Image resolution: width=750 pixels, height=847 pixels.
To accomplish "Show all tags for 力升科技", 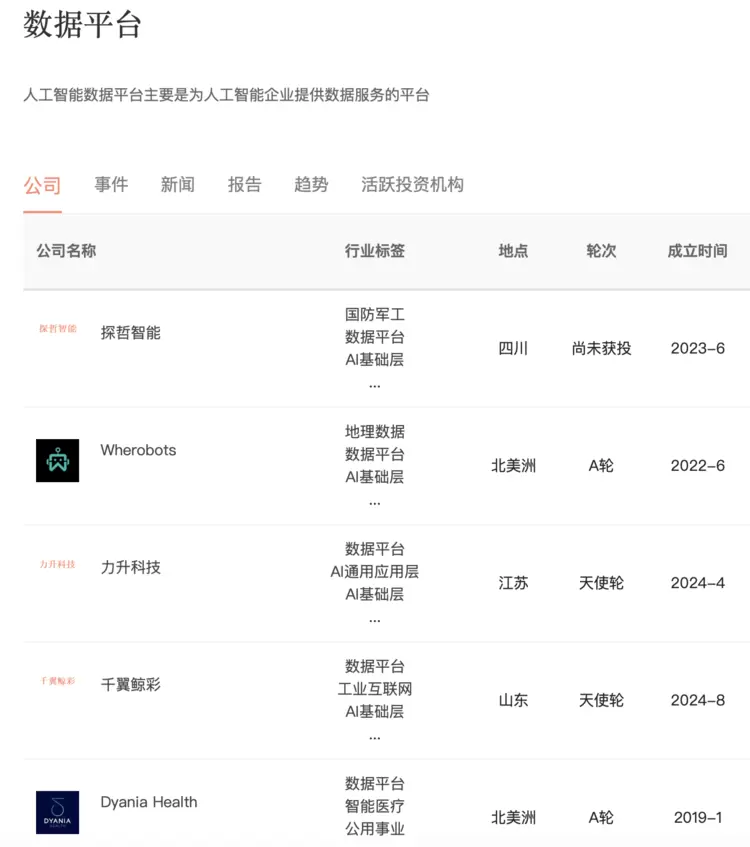I will (374, 619).
